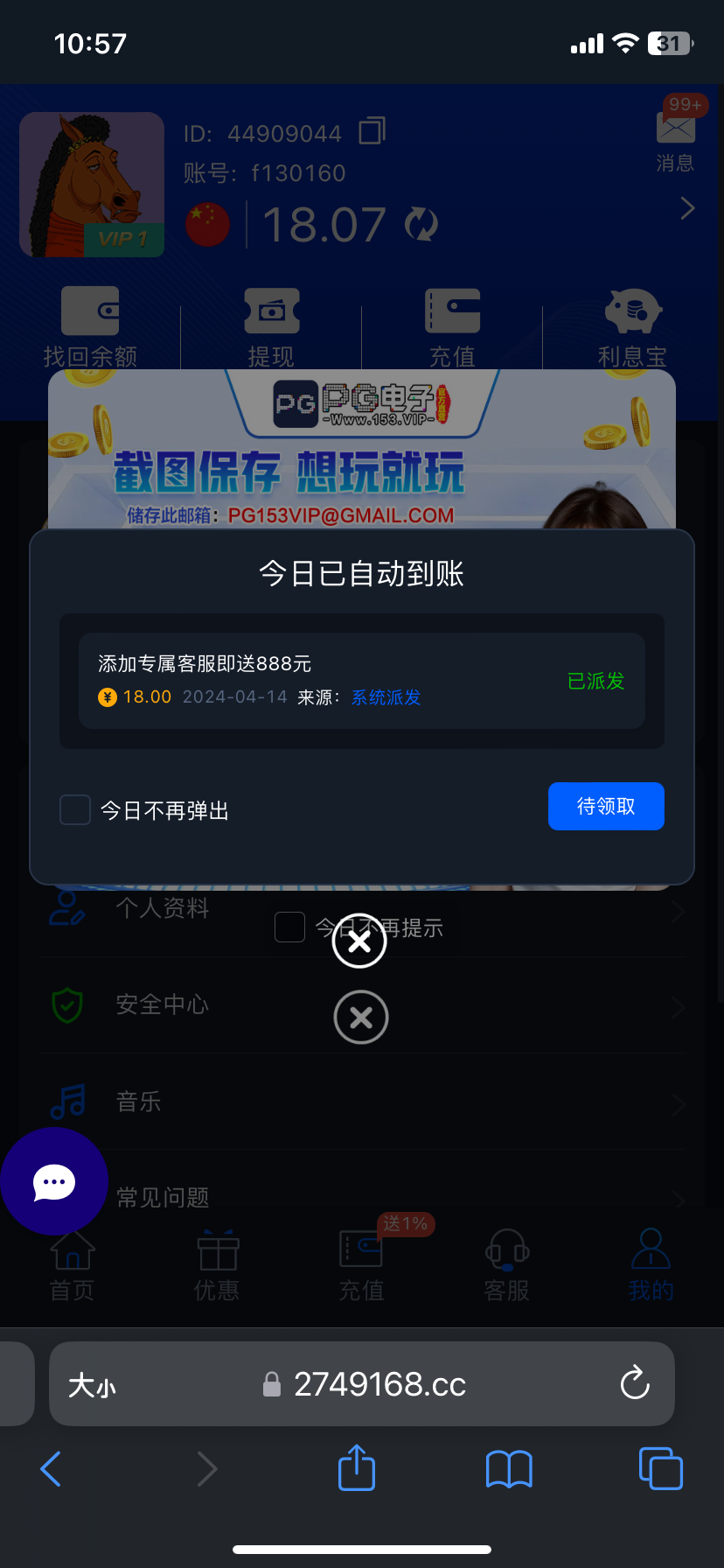The image size is (724, 1568).
Task: Open the 系统派发 source link
Action: tap(385, 697)
